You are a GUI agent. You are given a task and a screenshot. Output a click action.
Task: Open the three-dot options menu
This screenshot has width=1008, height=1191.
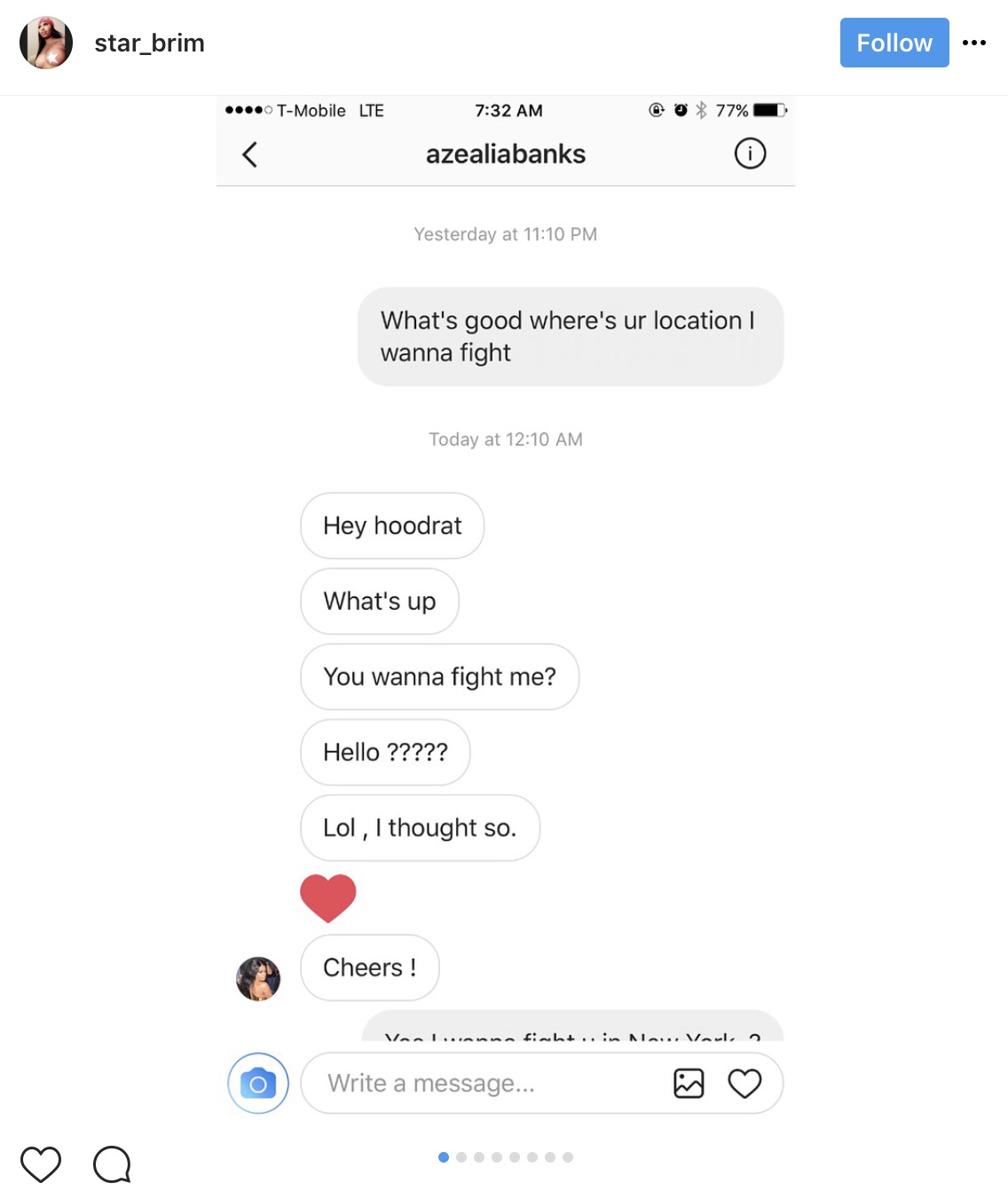(973, 43)
